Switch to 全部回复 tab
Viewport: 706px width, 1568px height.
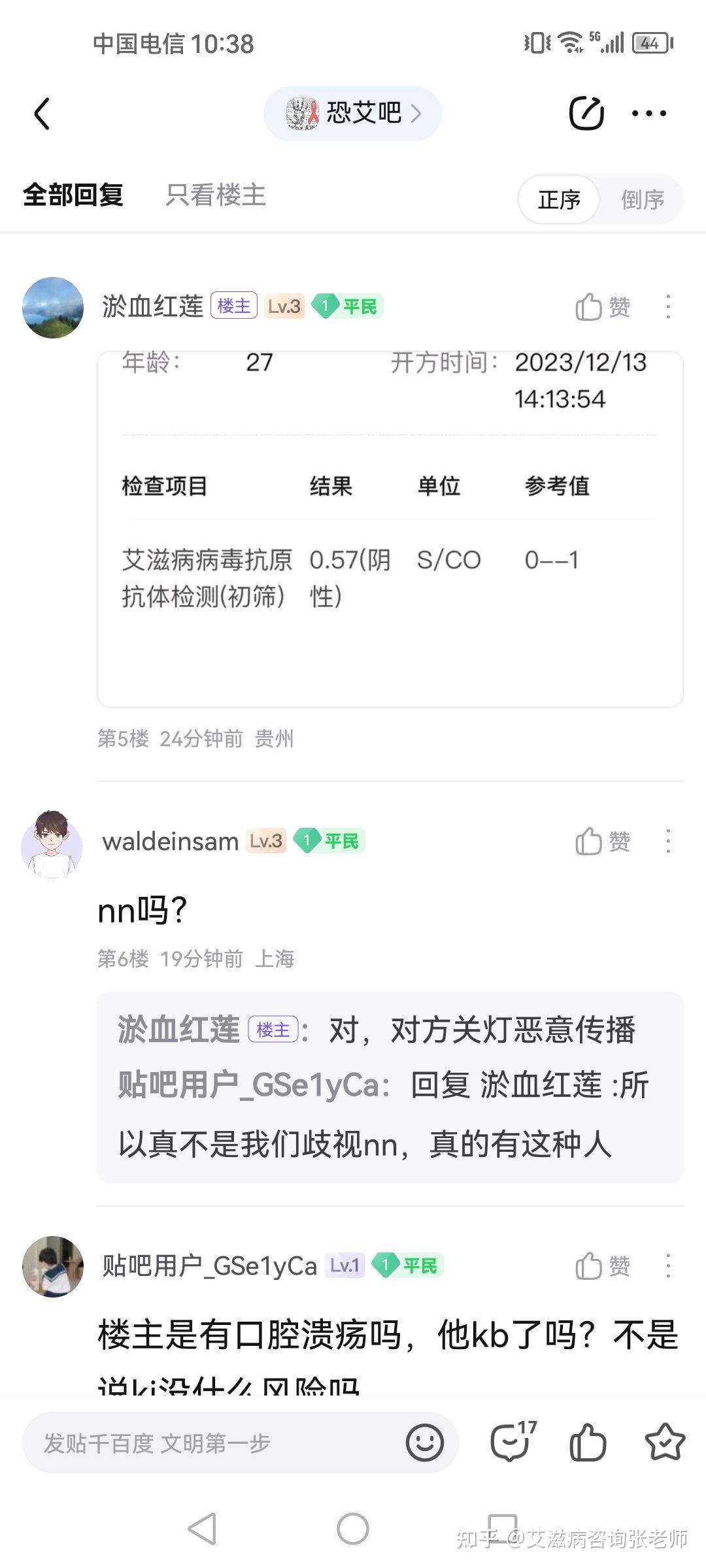coord(73,195)
